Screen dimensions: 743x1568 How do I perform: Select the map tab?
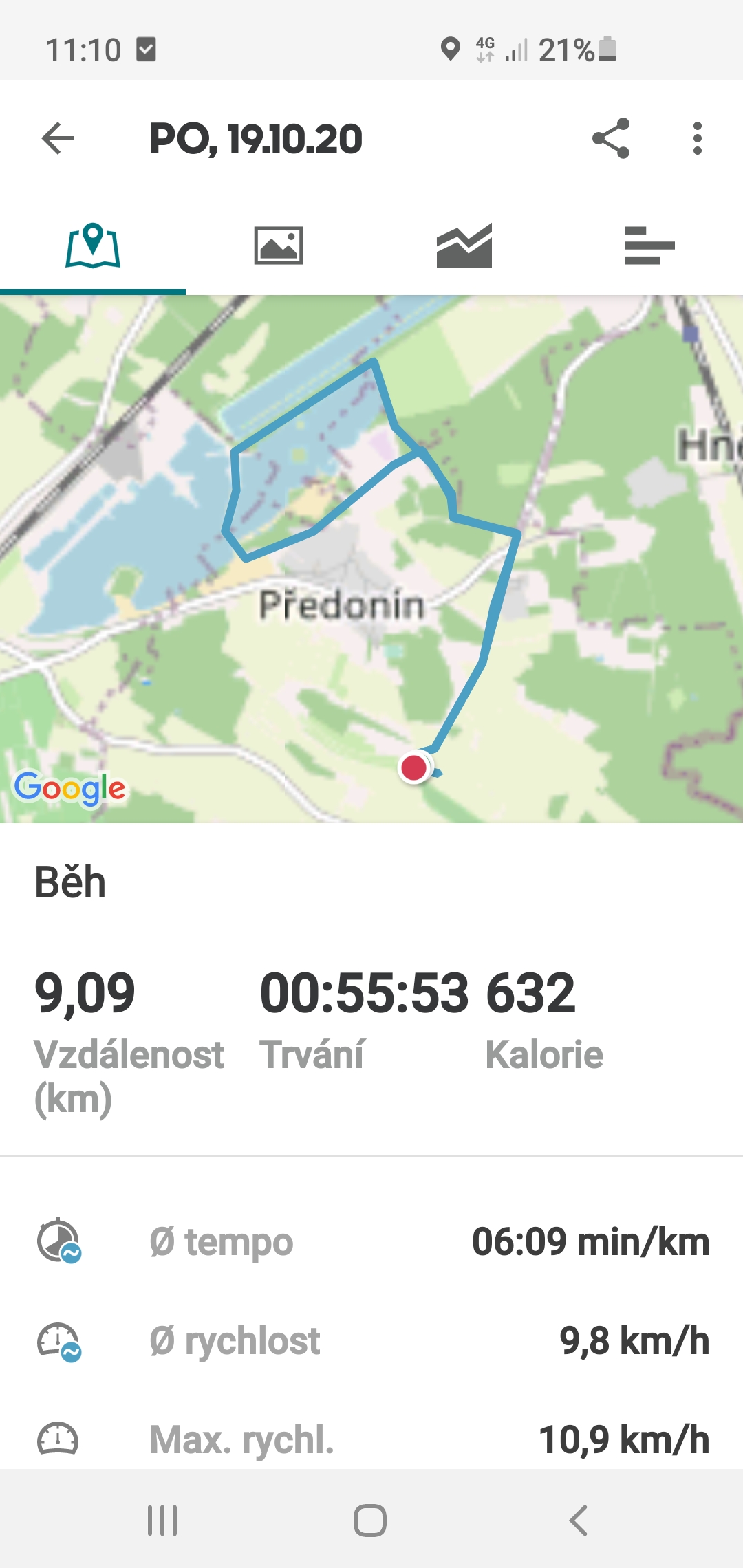click(x=93, y=246)
